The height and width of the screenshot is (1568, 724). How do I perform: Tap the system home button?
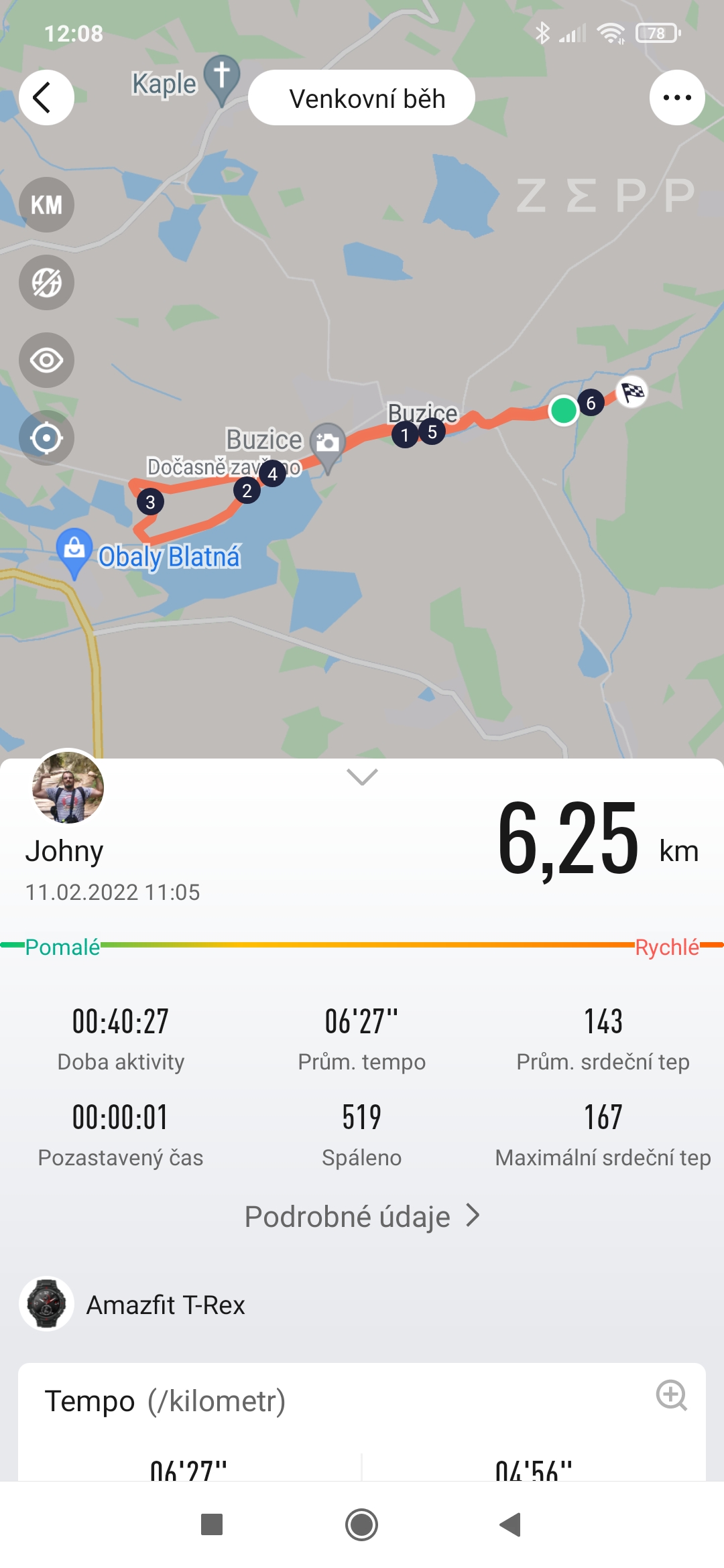[x=361, y=1524]
